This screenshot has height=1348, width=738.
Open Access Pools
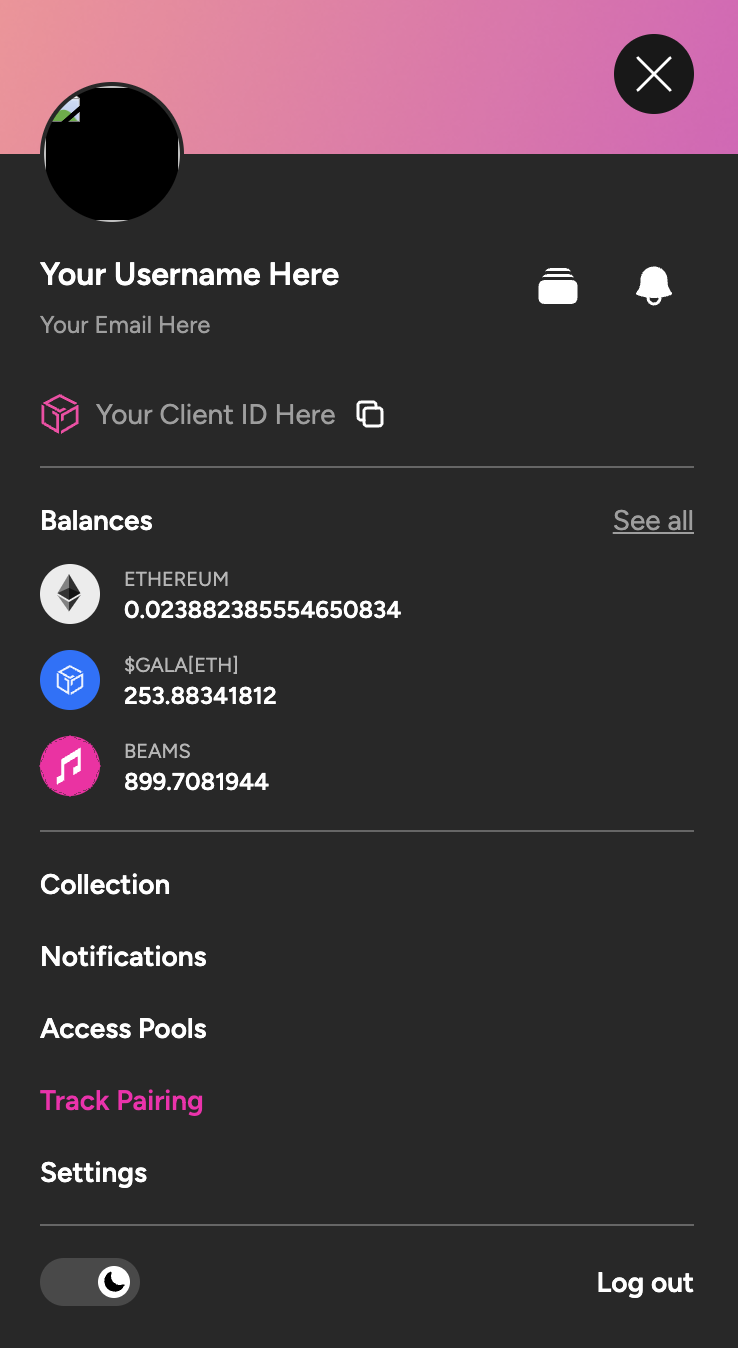click(123, 1029)
